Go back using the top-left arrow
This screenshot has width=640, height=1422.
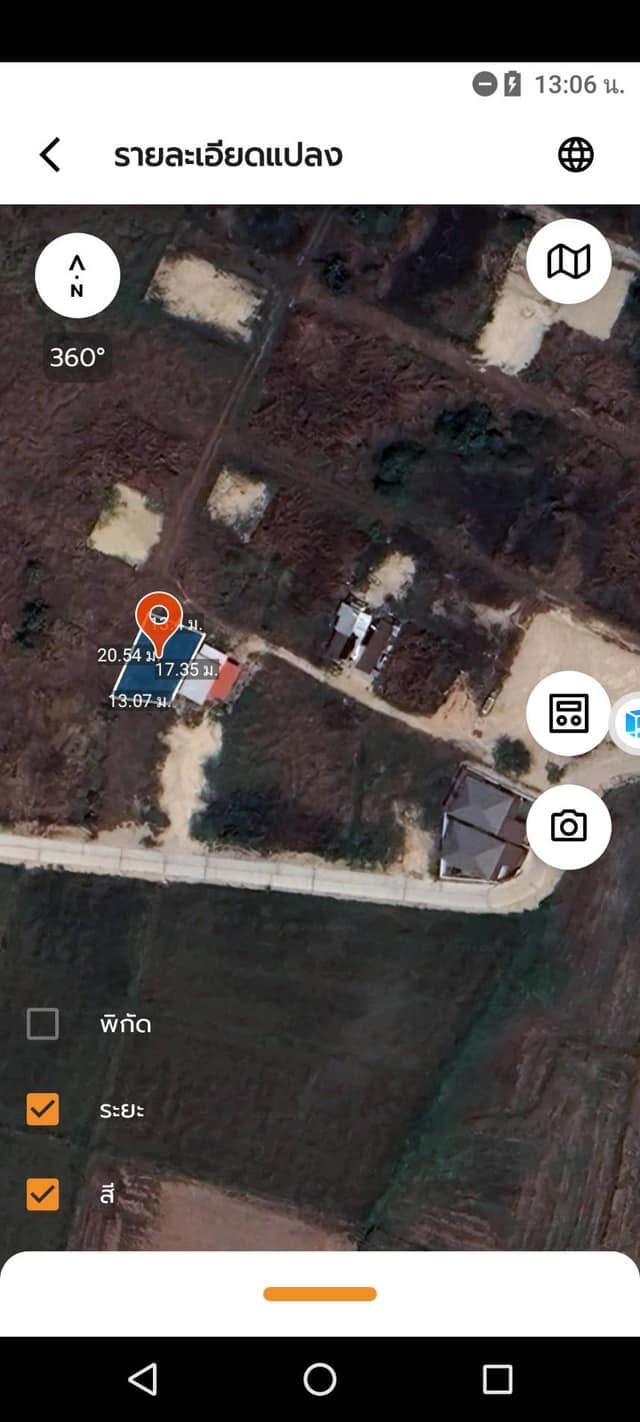(x=50, y=155)
